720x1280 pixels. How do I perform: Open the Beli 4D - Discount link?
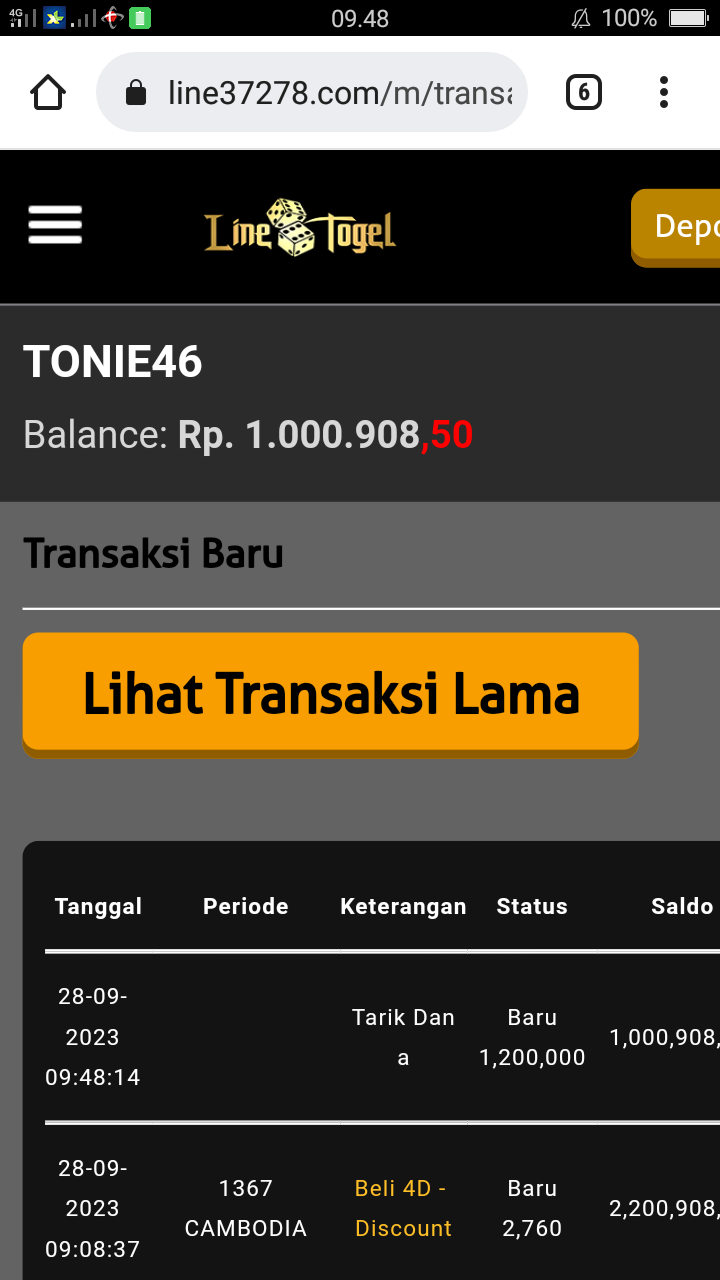(x=403, y=1208)
